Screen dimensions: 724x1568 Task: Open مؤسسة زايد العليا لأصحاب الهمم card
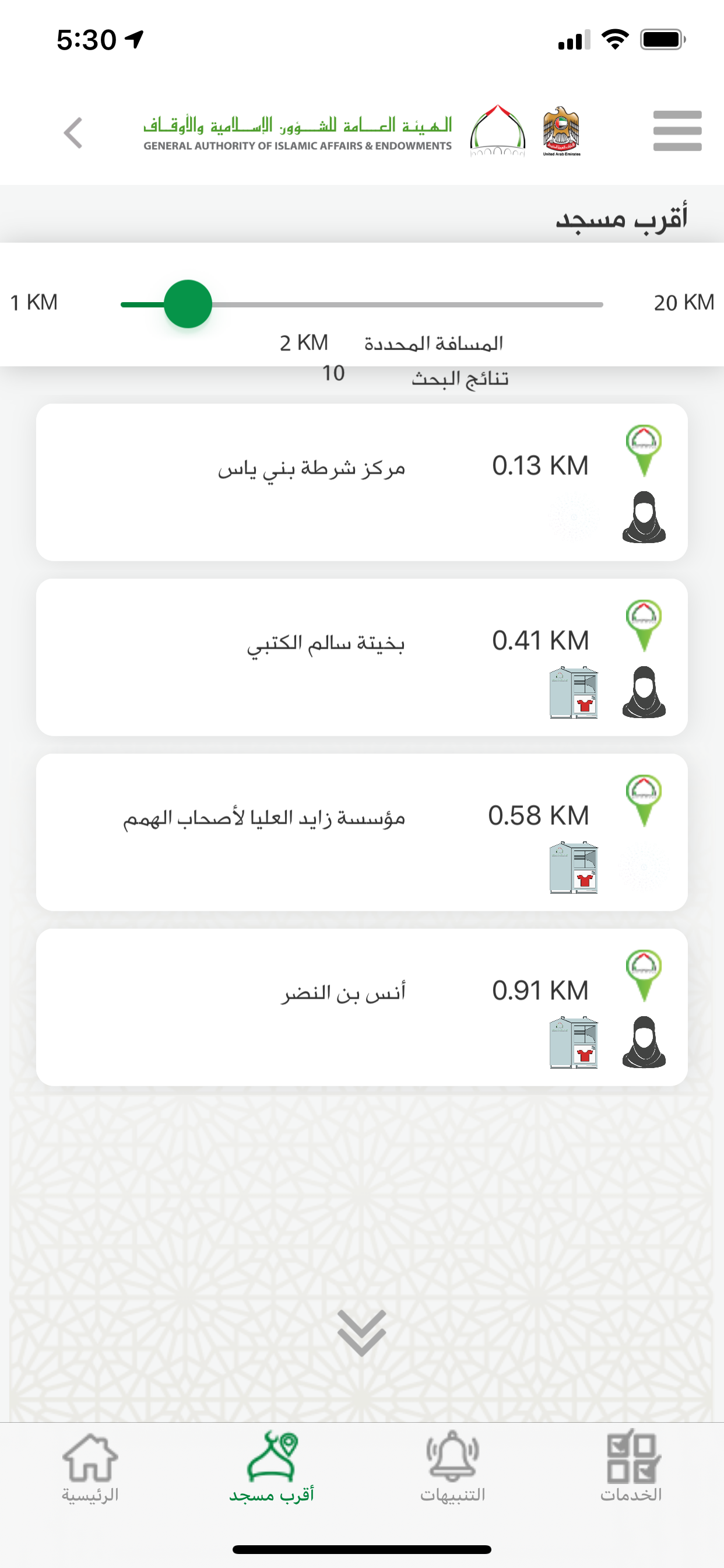(264, 818)
